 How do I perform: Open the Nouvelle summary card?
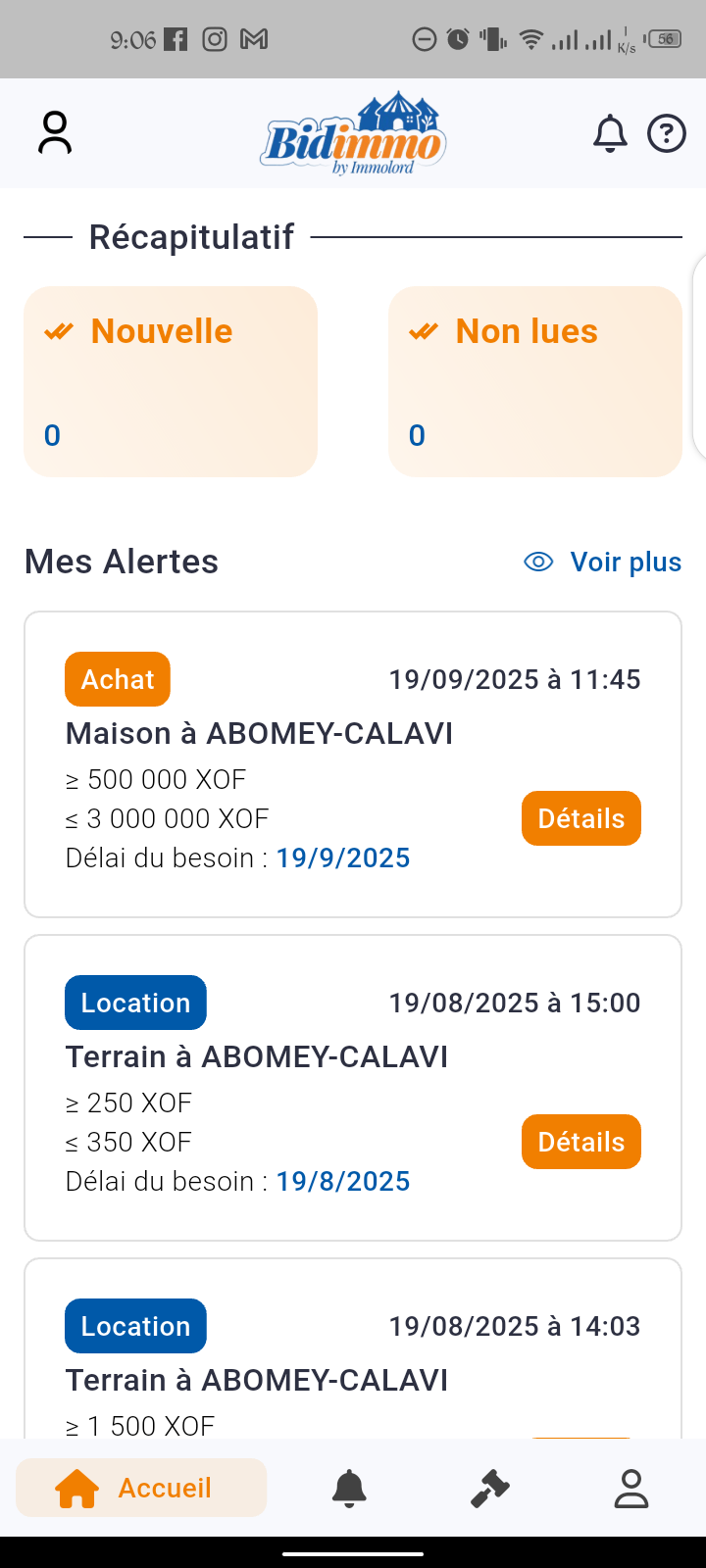(171, 381)
